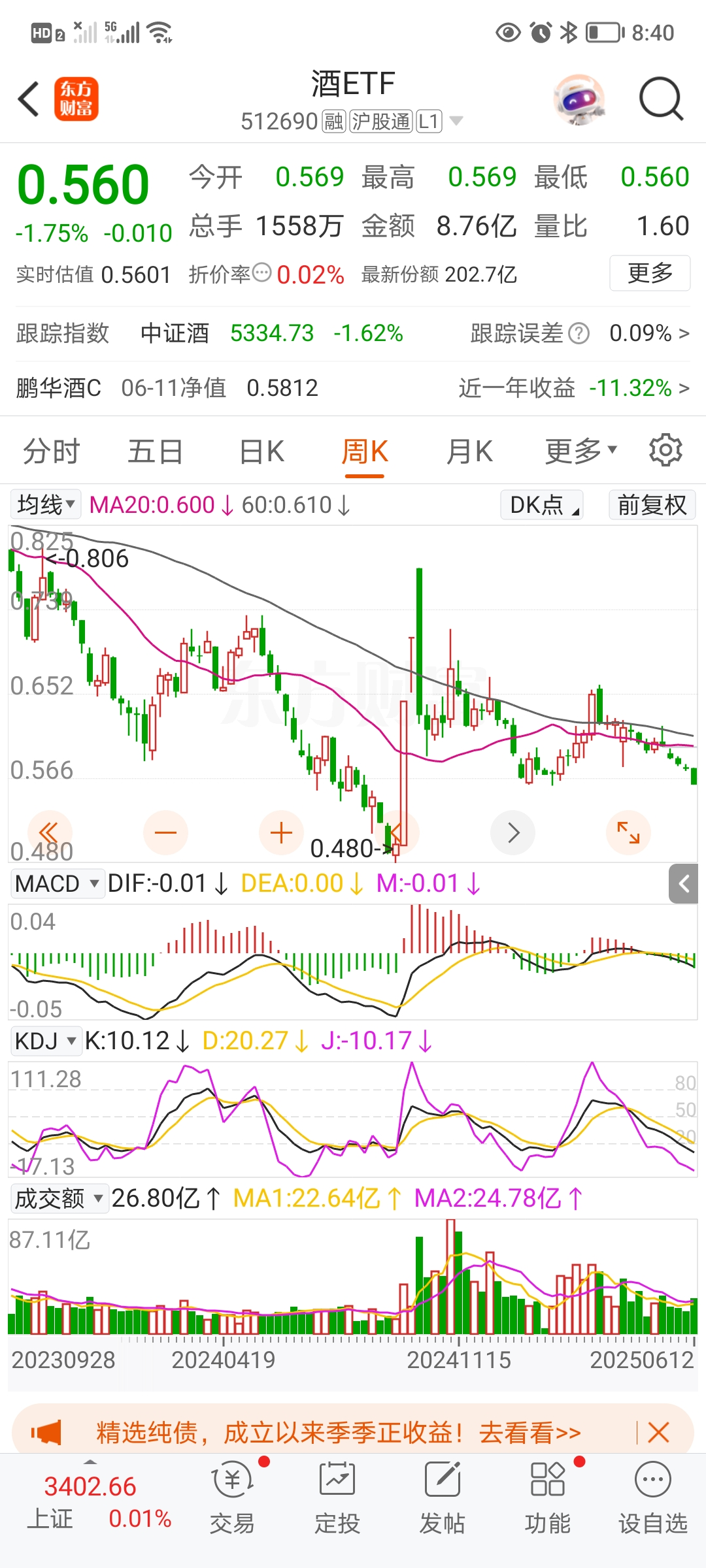Zoom in the K-line chart with plus
This screenshot has height=1568, width=706.
281,832
